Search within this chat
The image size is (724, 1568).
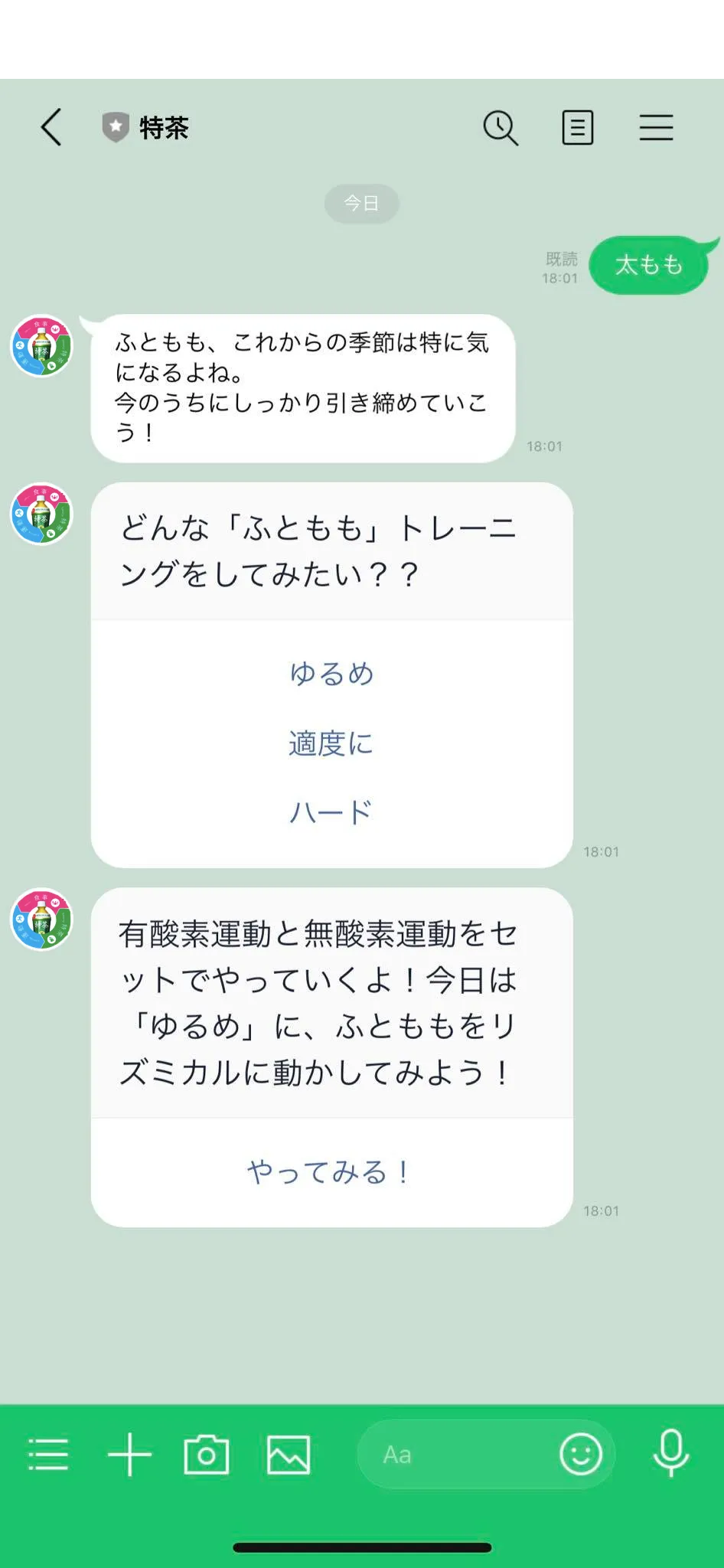(x=501, y=127)
